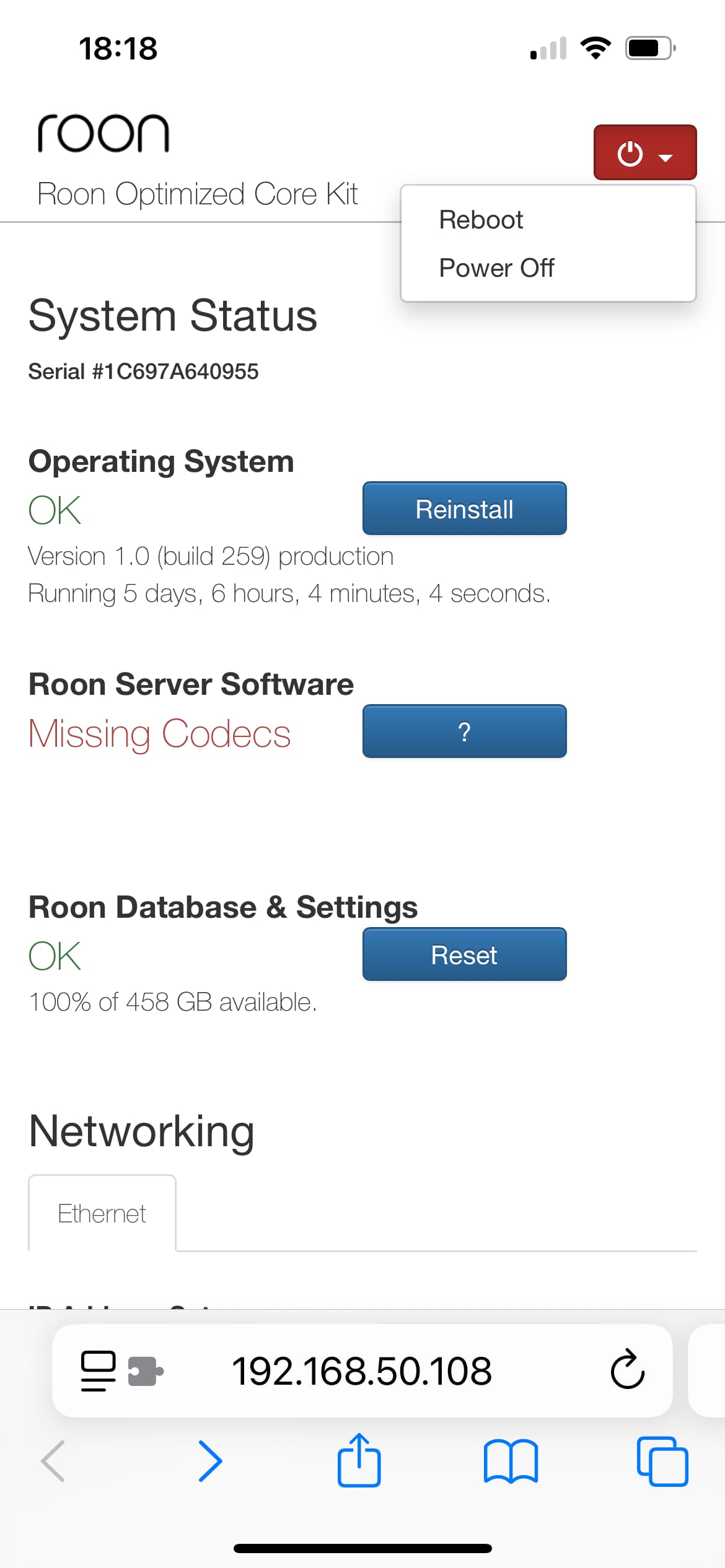Show all open Safari tabs
The image size is (725, 1568).
point(662,1461)
